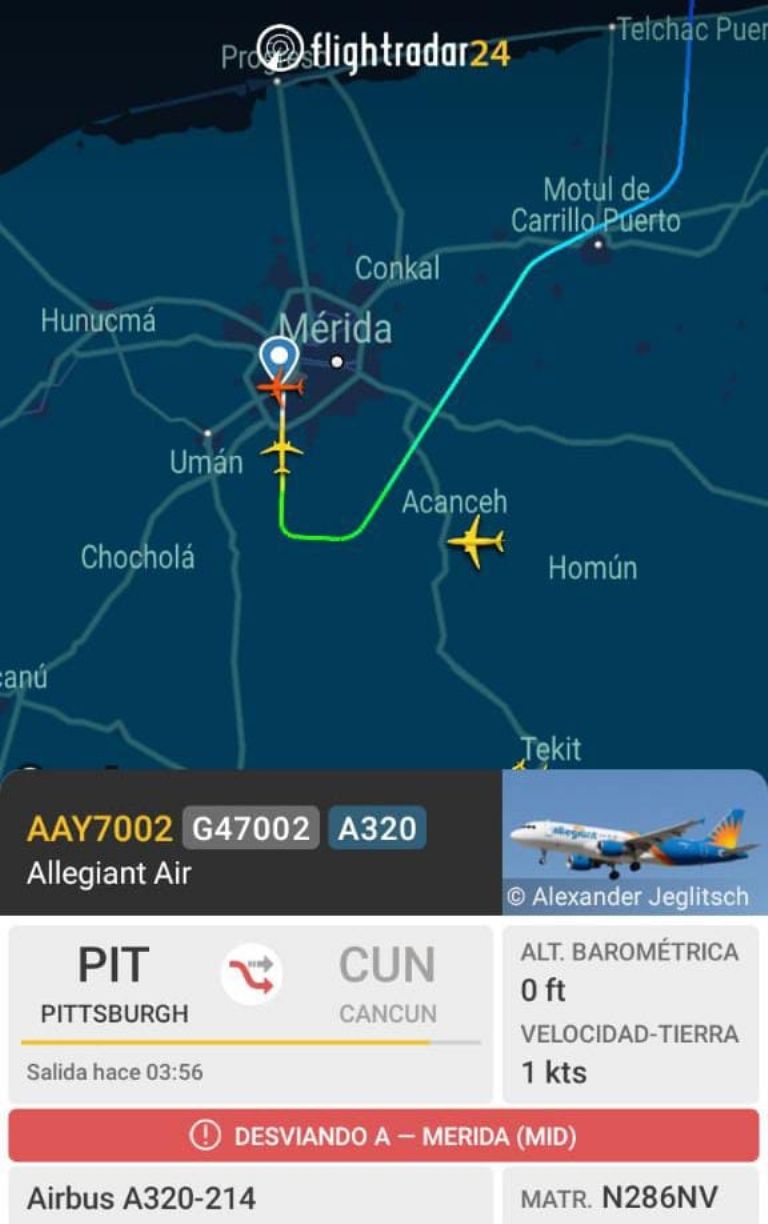Viewport: 768px width, 1224px height.
Task: Open the diverting to Merida alert banner
Action: point(384,1136)
